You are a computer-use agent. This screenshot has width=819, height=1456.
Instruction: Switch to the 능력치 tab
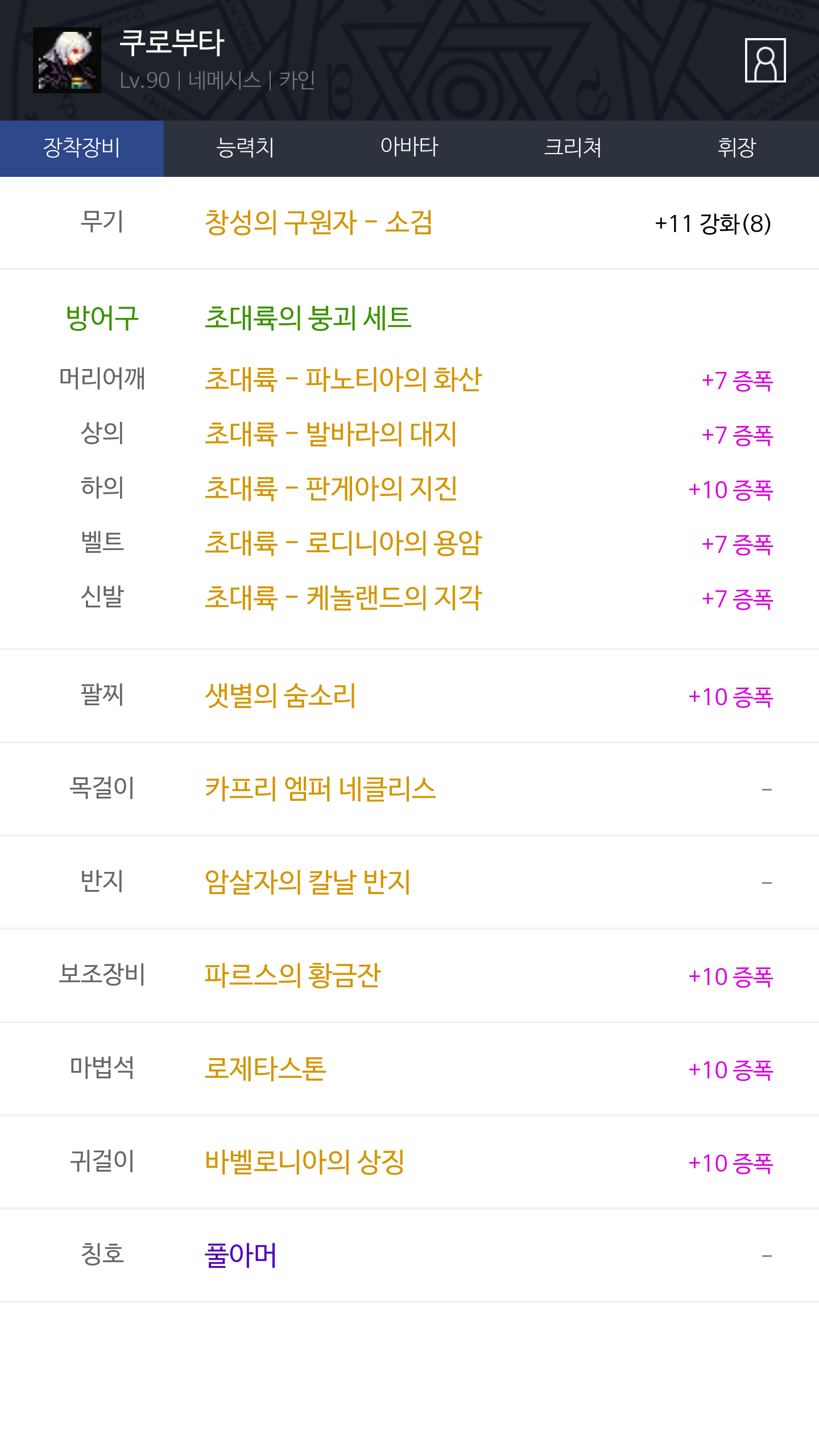[x=246, y=148]
